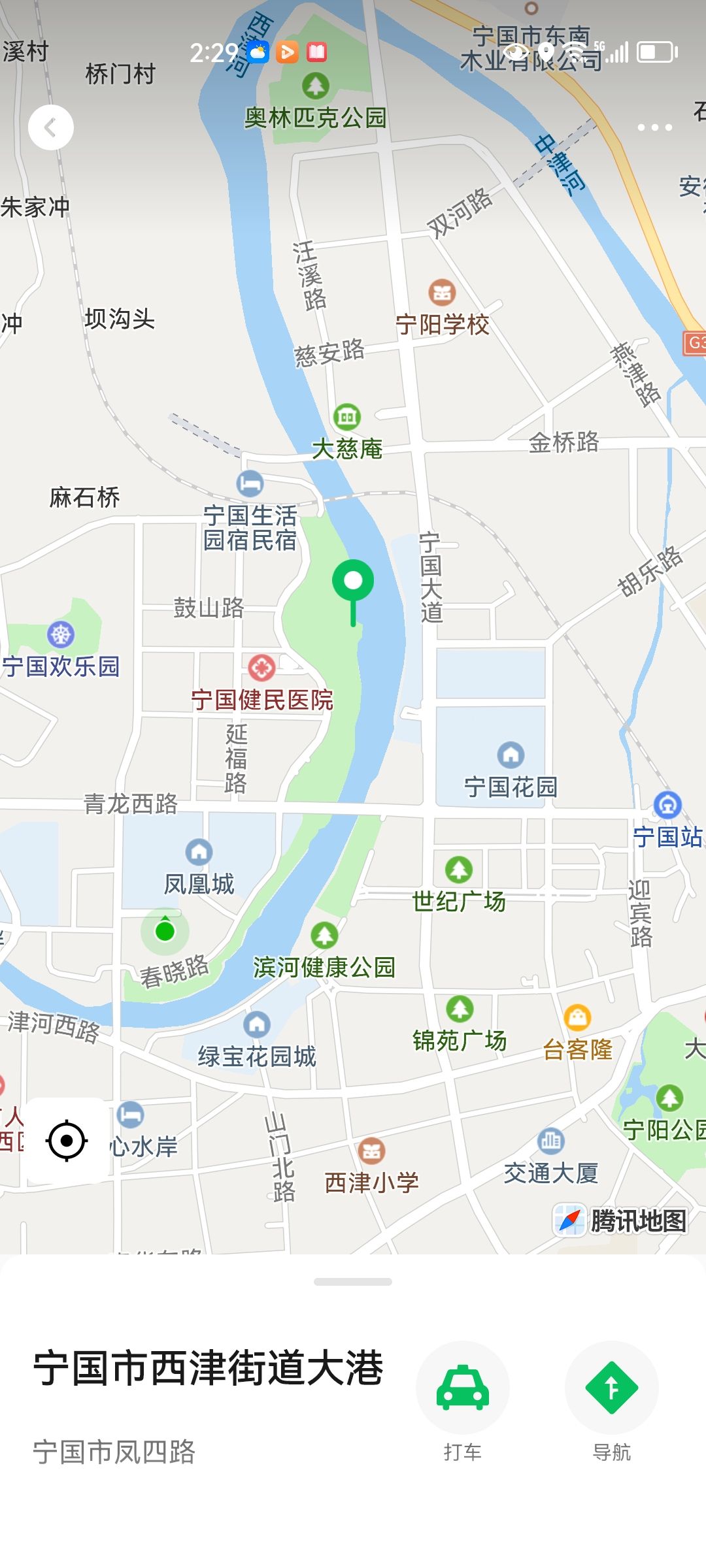This screenshot has height=1568, width=706.
Task: Open the three-dot overflow menu
Action: [x=654, y=127]
